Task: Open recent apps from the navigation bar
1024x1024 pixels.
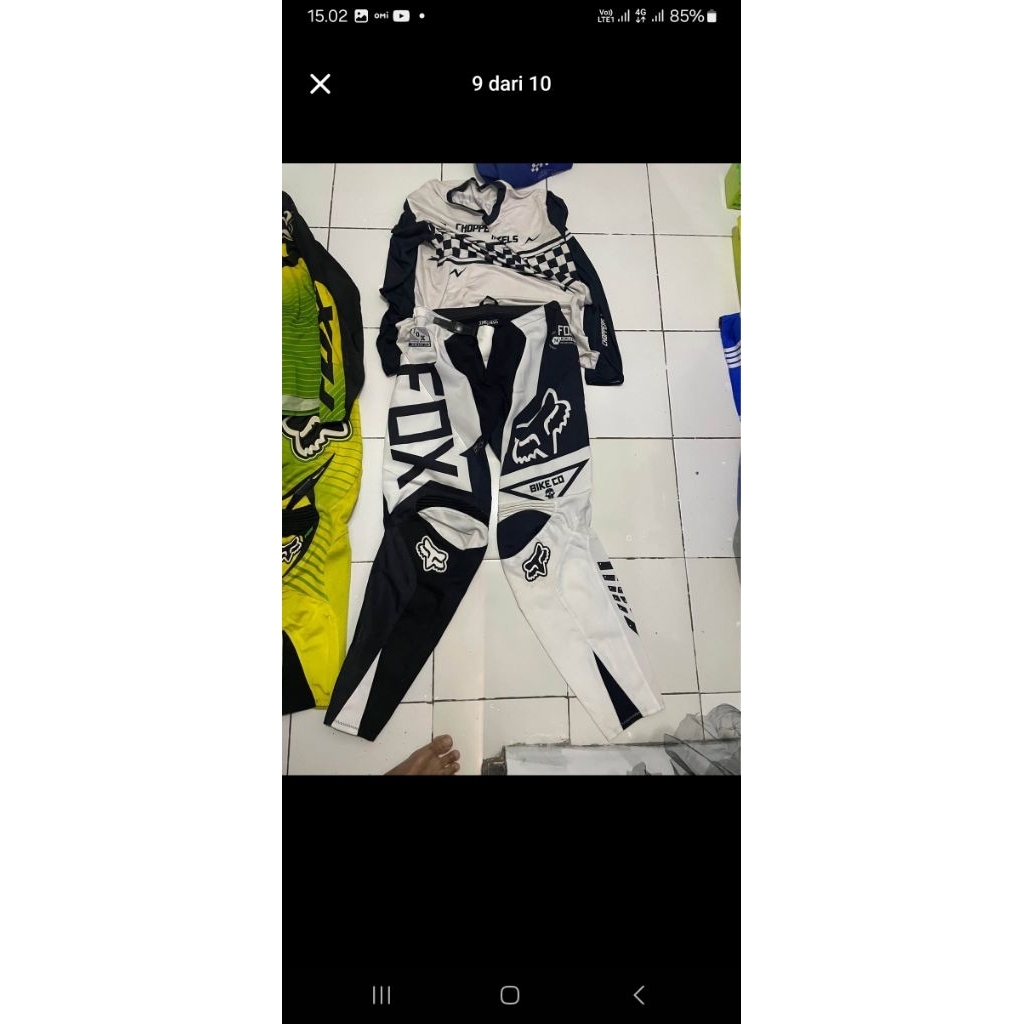Action: (381, 994)
